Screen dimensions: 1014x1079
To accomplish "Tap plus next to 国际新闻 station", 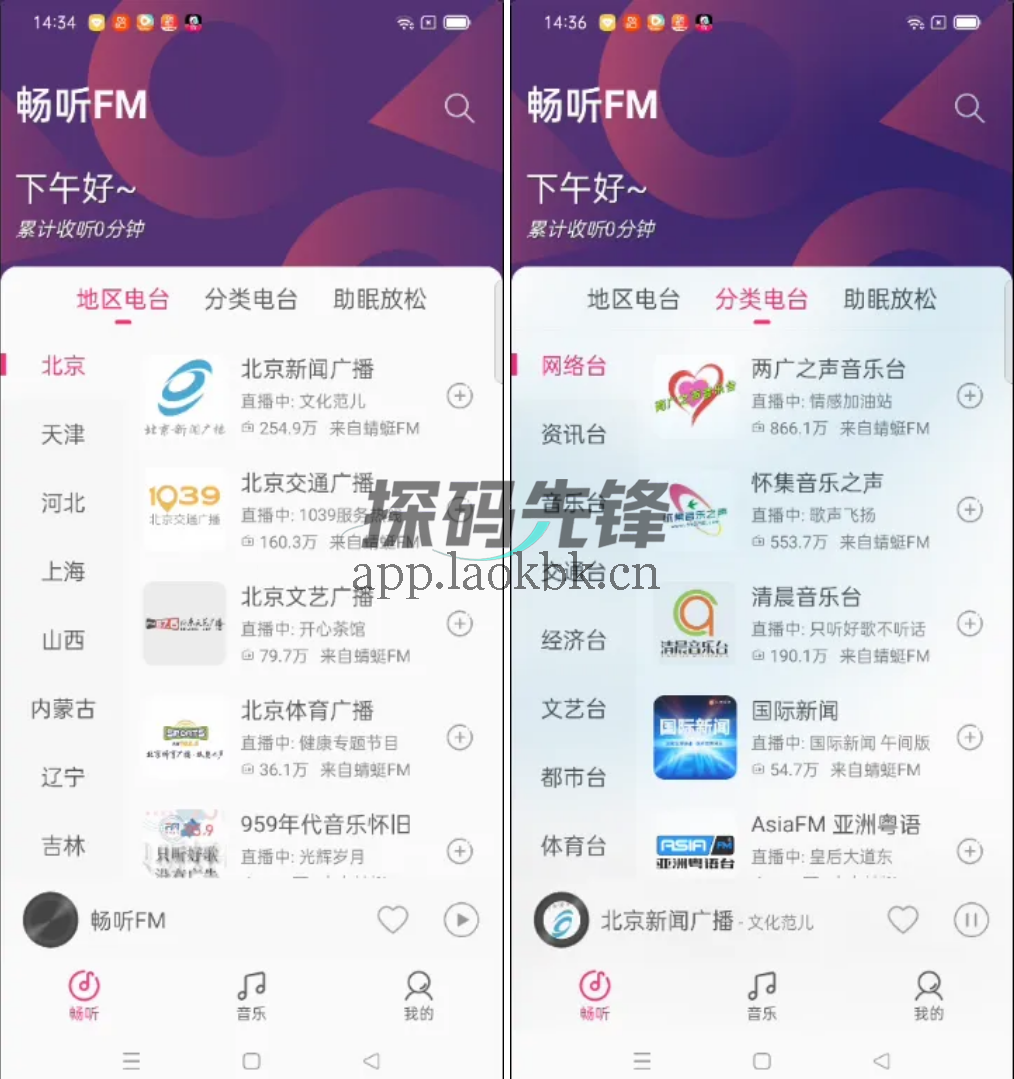I will click(x=970, y=737).
